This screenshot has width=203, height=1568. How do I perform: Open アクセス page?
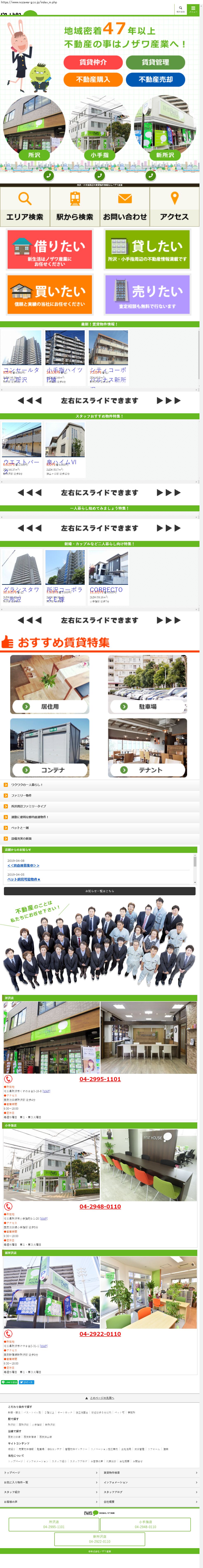[175, 207]
